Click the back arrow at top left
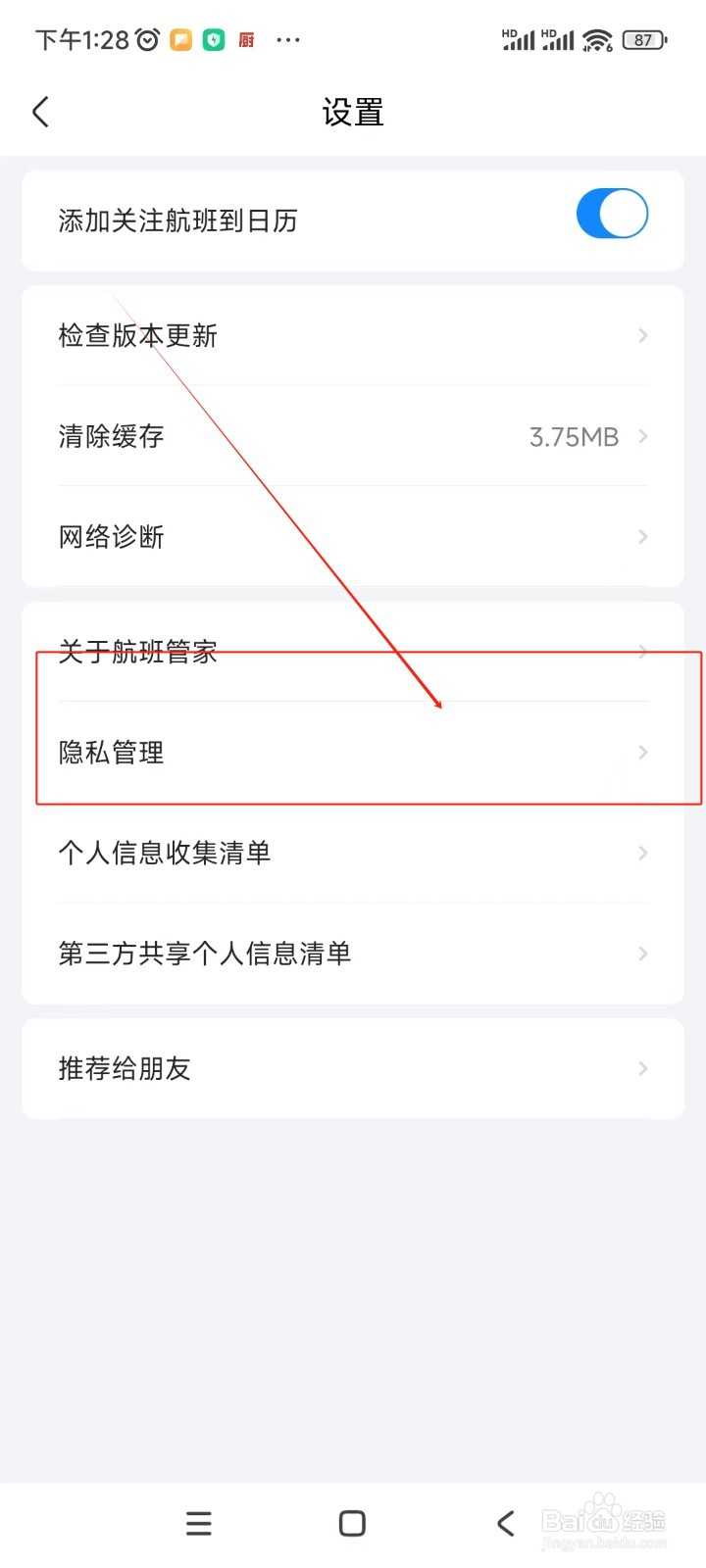Screen dimensions: 706x1568 pyautogui.click(x=40, y=112)
